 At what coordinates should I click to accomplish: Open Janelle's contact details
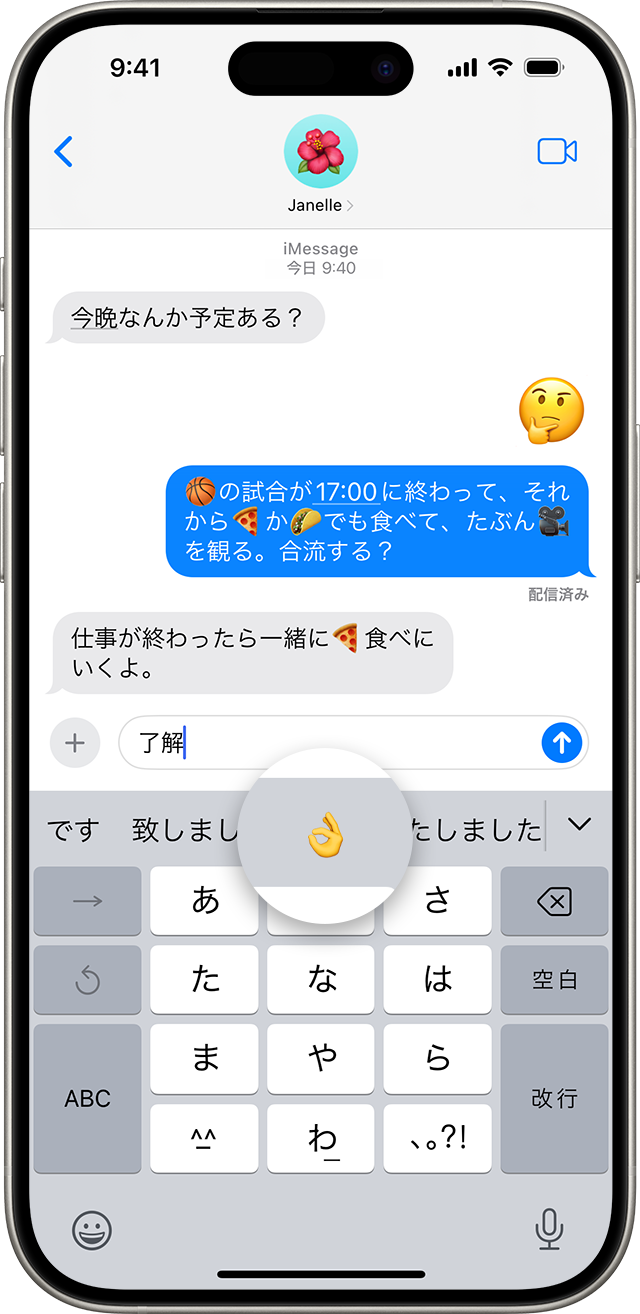pyautogui.click(x=321, y=167)
